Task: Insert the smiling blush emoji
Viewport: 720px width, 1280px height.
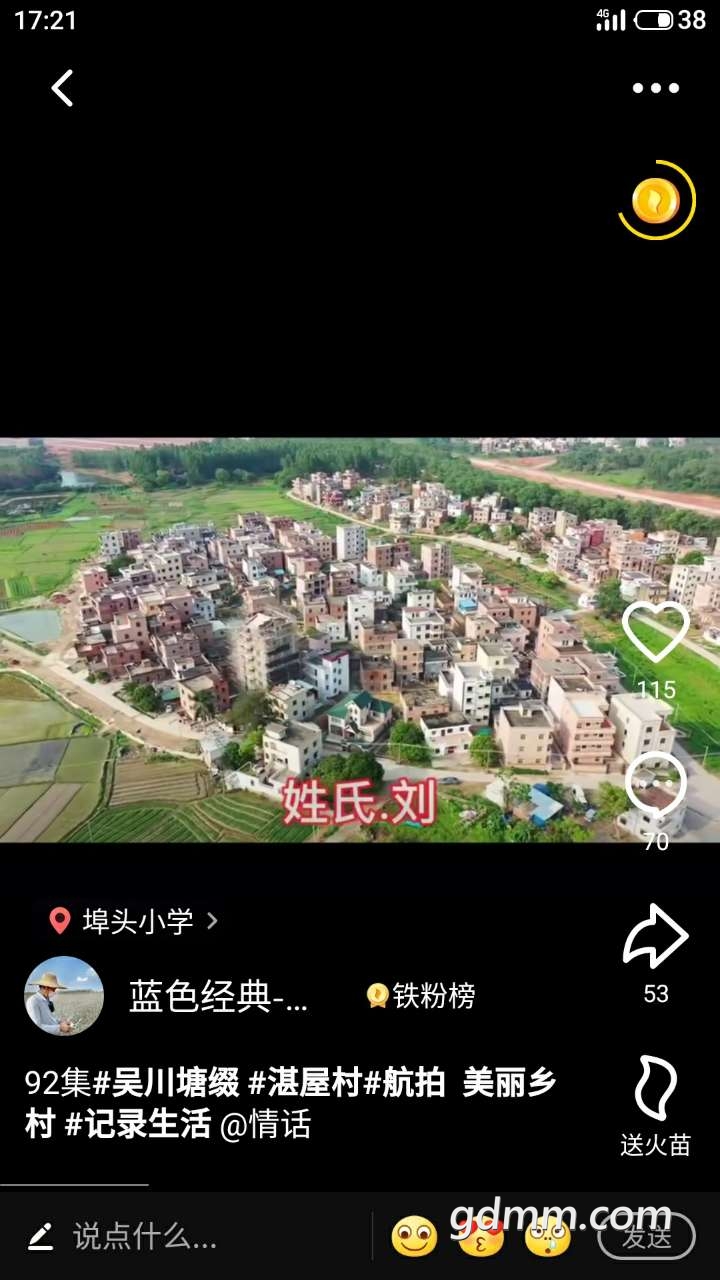Action: tap(414, 1237)
